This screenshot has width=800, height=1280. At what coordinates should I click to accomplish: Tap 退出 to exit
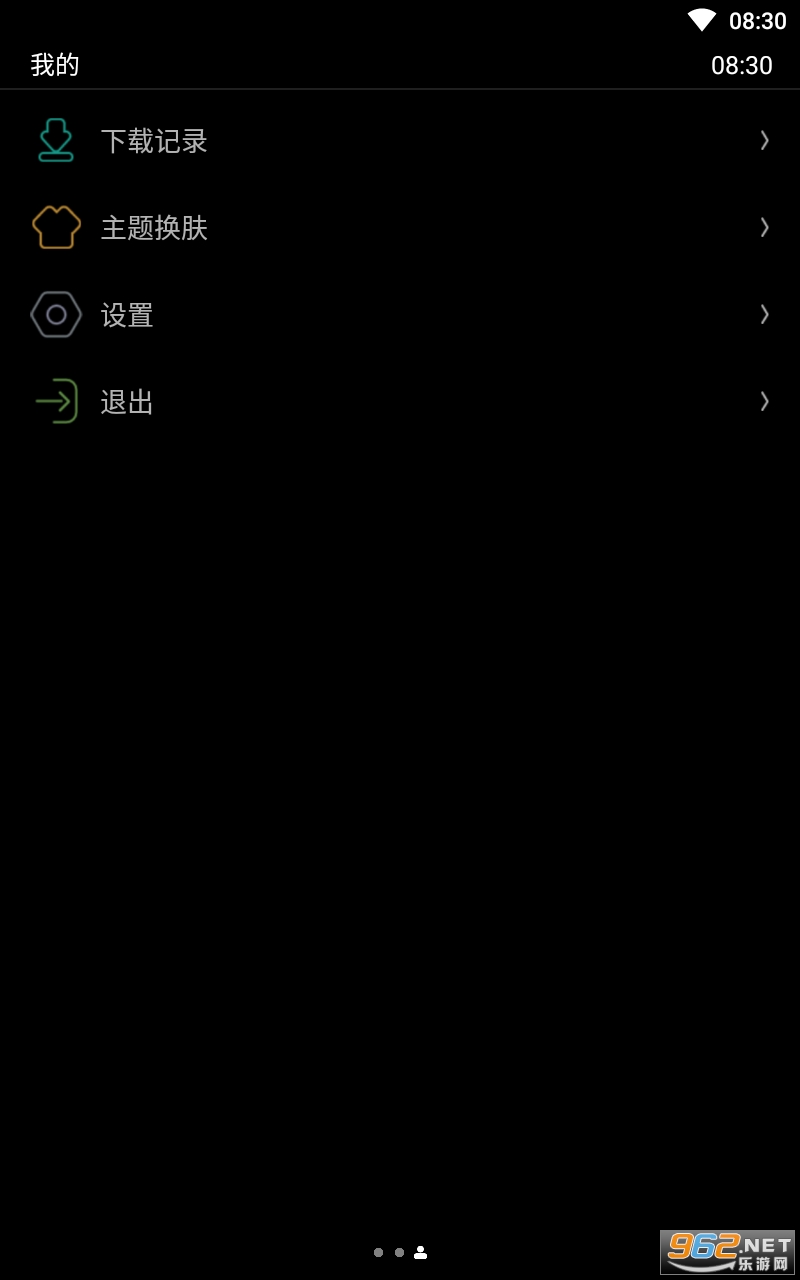click(400, 402)
